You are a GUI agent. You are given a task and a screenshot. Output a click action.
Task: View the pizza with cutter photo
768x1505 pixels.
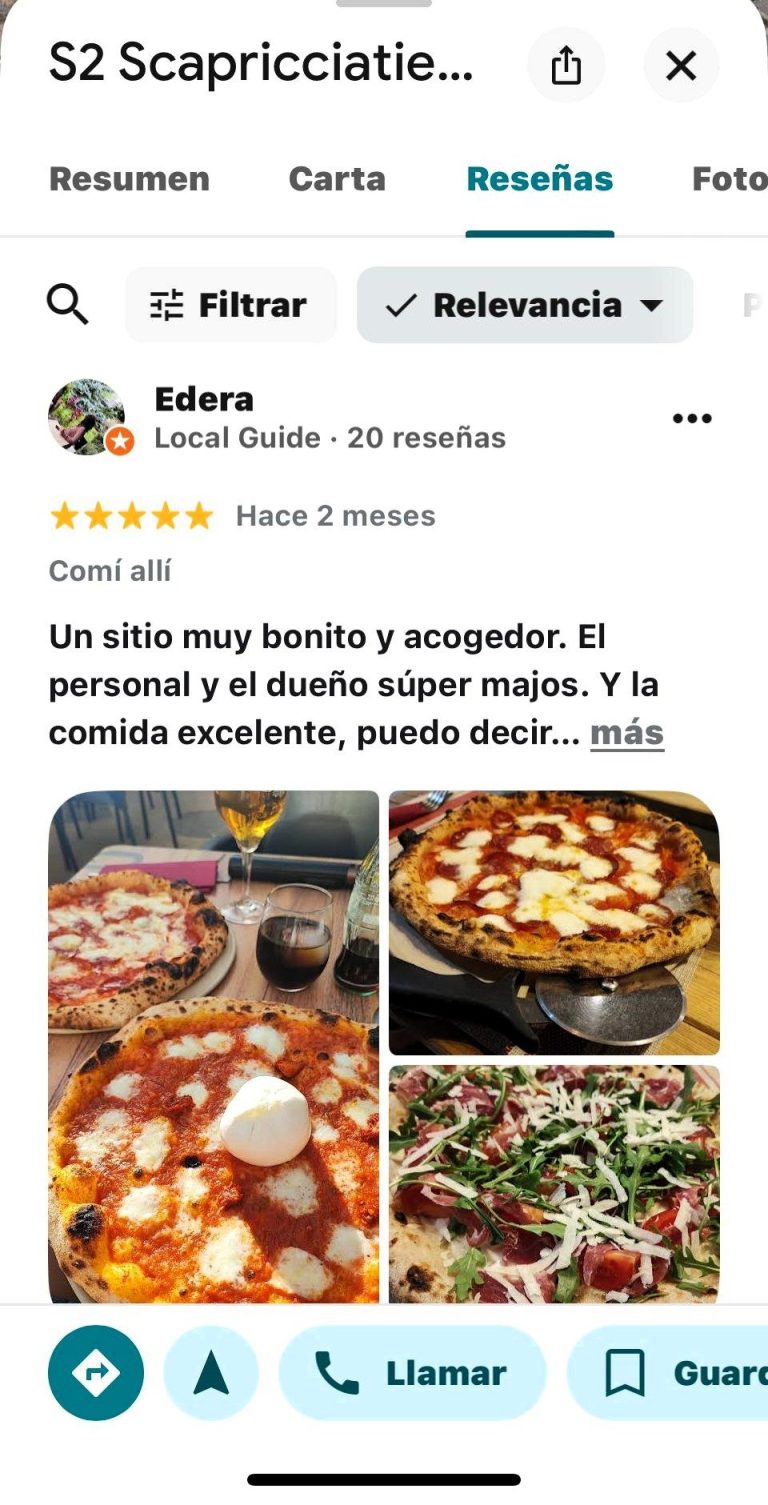click(x=554, y=922)
